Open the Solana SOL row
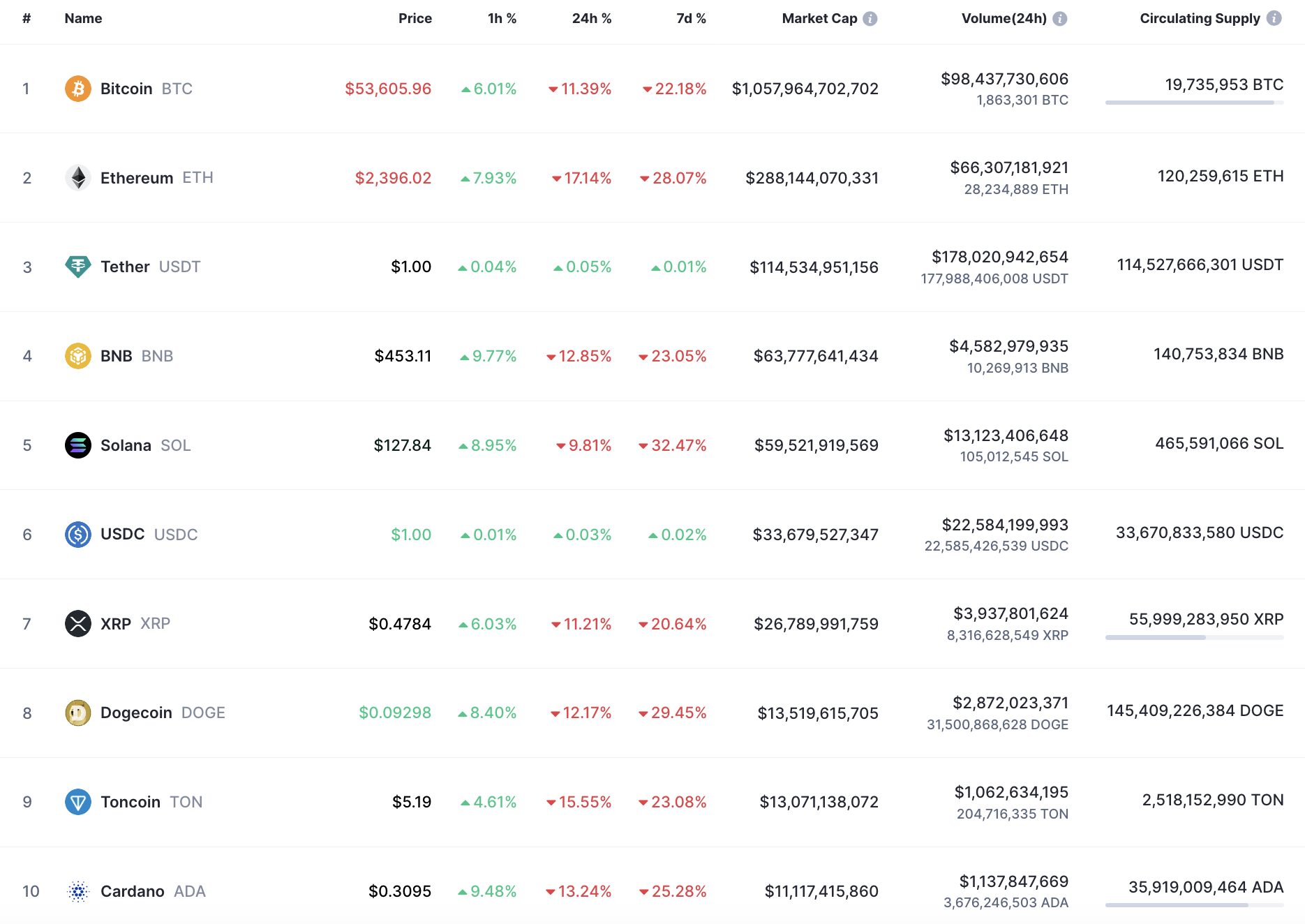 click(126, 445)
